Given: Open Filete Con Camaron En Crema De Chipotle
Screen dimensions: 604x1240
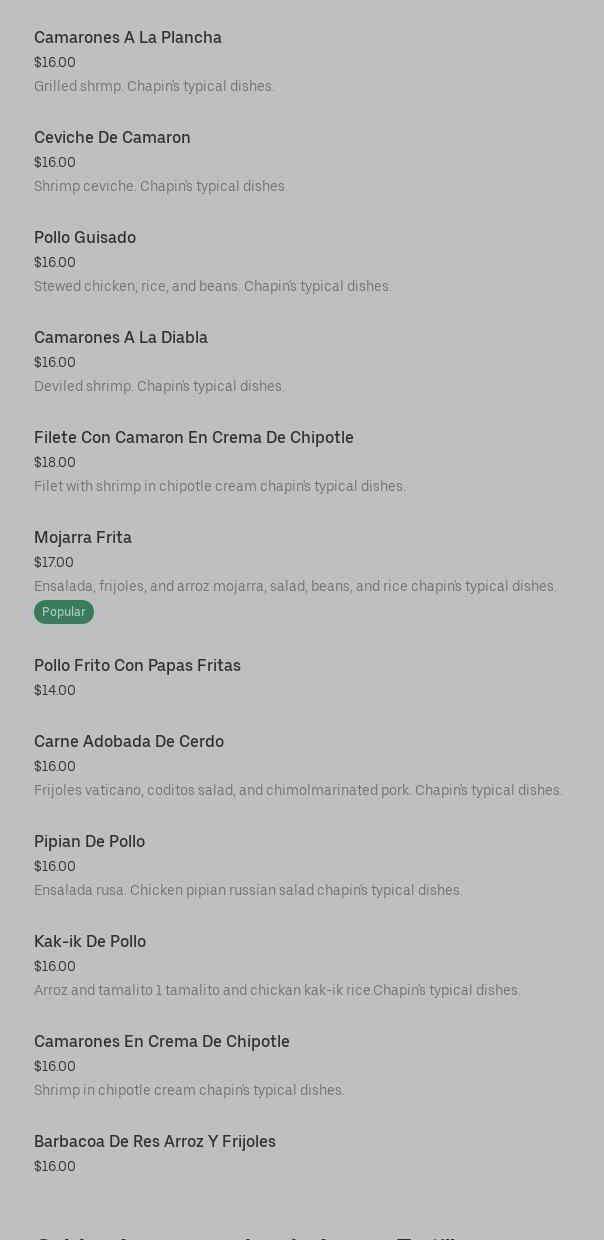Looking at the screenshot, I should pos(194,438).
